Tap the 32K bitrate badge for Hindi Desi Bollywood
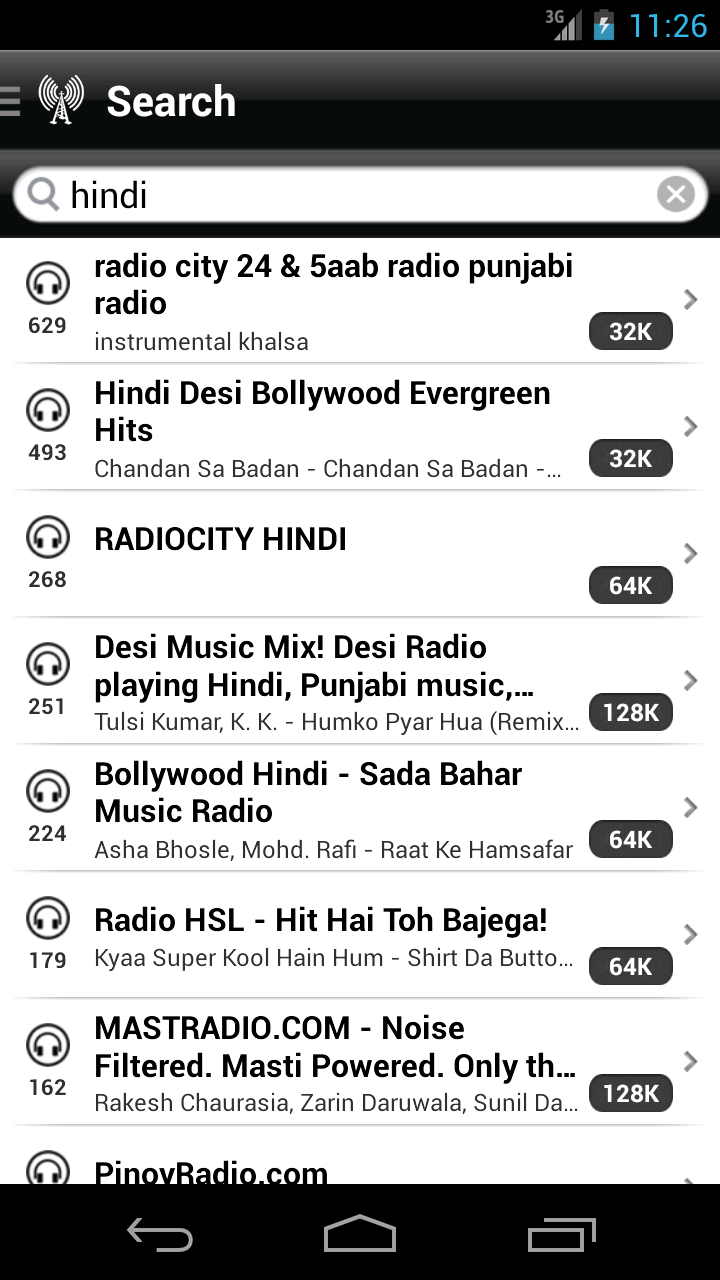Screen dimensions: 720x1280 pos(631,458)
